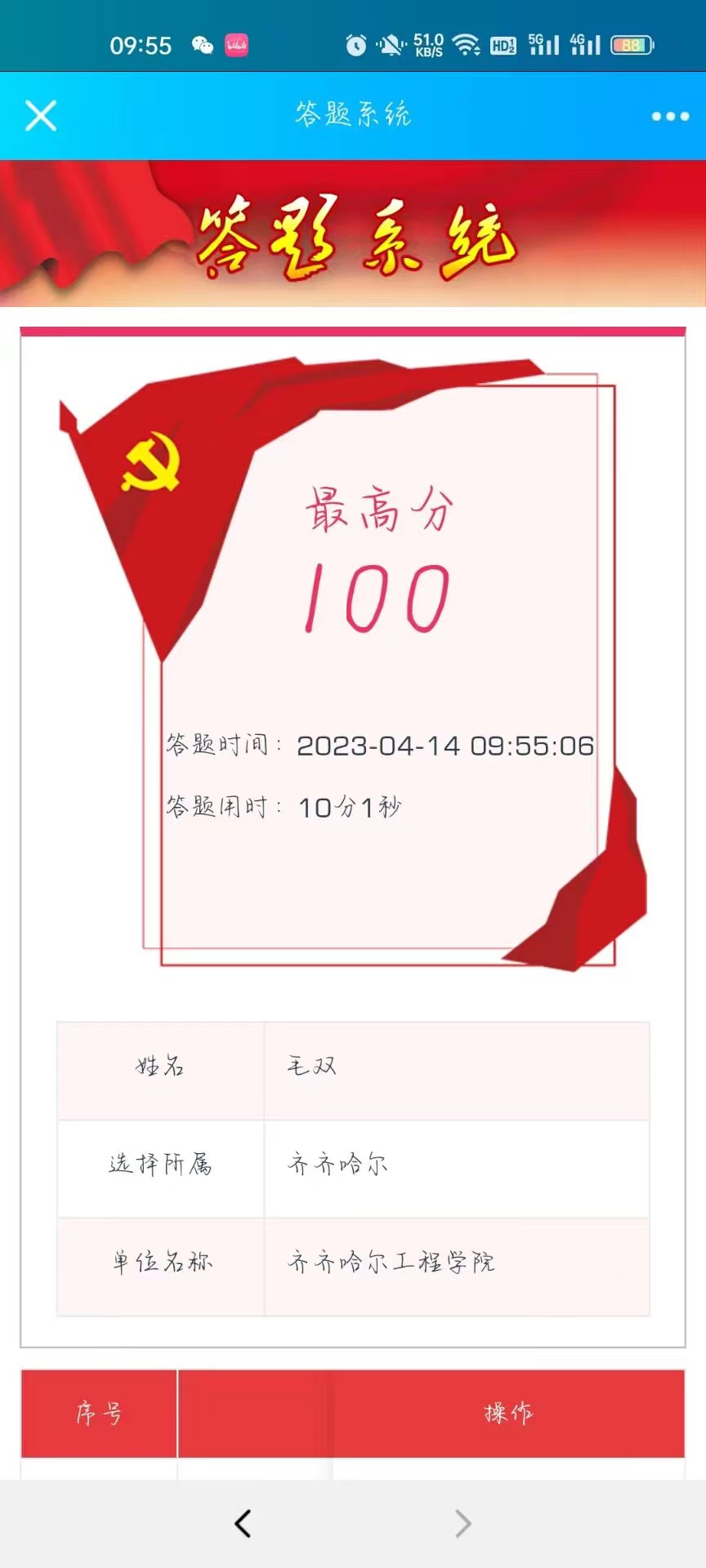Close the 答题系统 web page
This screenshot has height=1568, width=706.
(x=41, y=116)
